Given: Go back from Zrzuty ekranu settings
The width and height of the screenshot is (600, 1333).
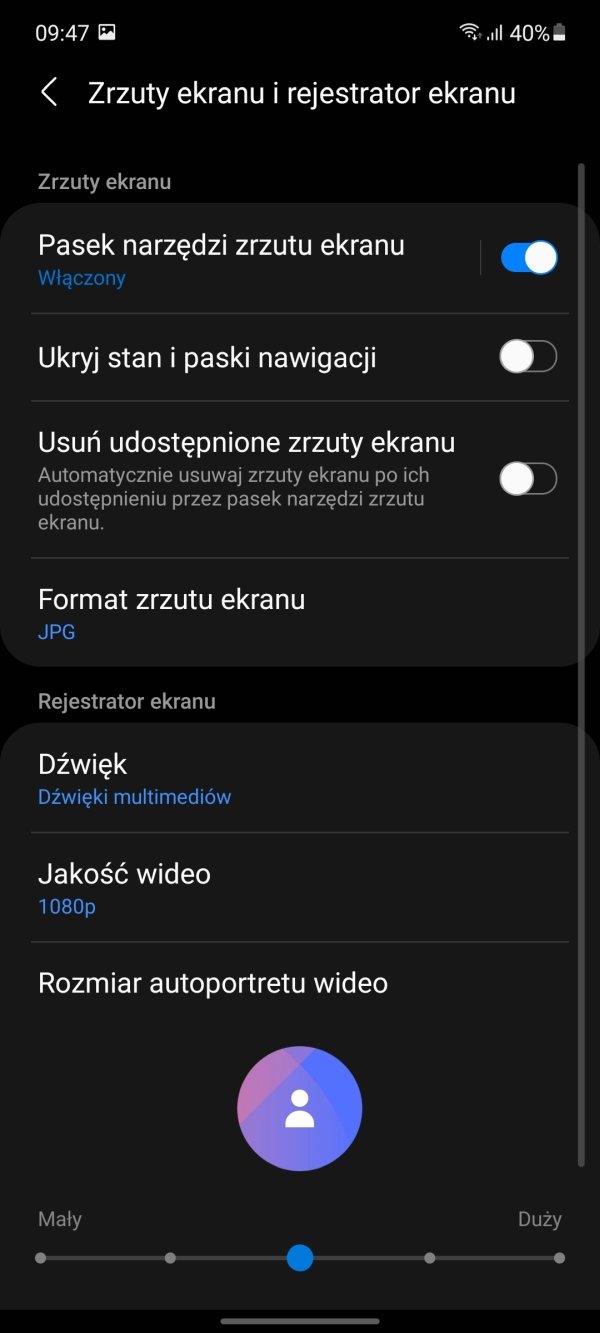Looking at the screenshot, I should point(48,93).
